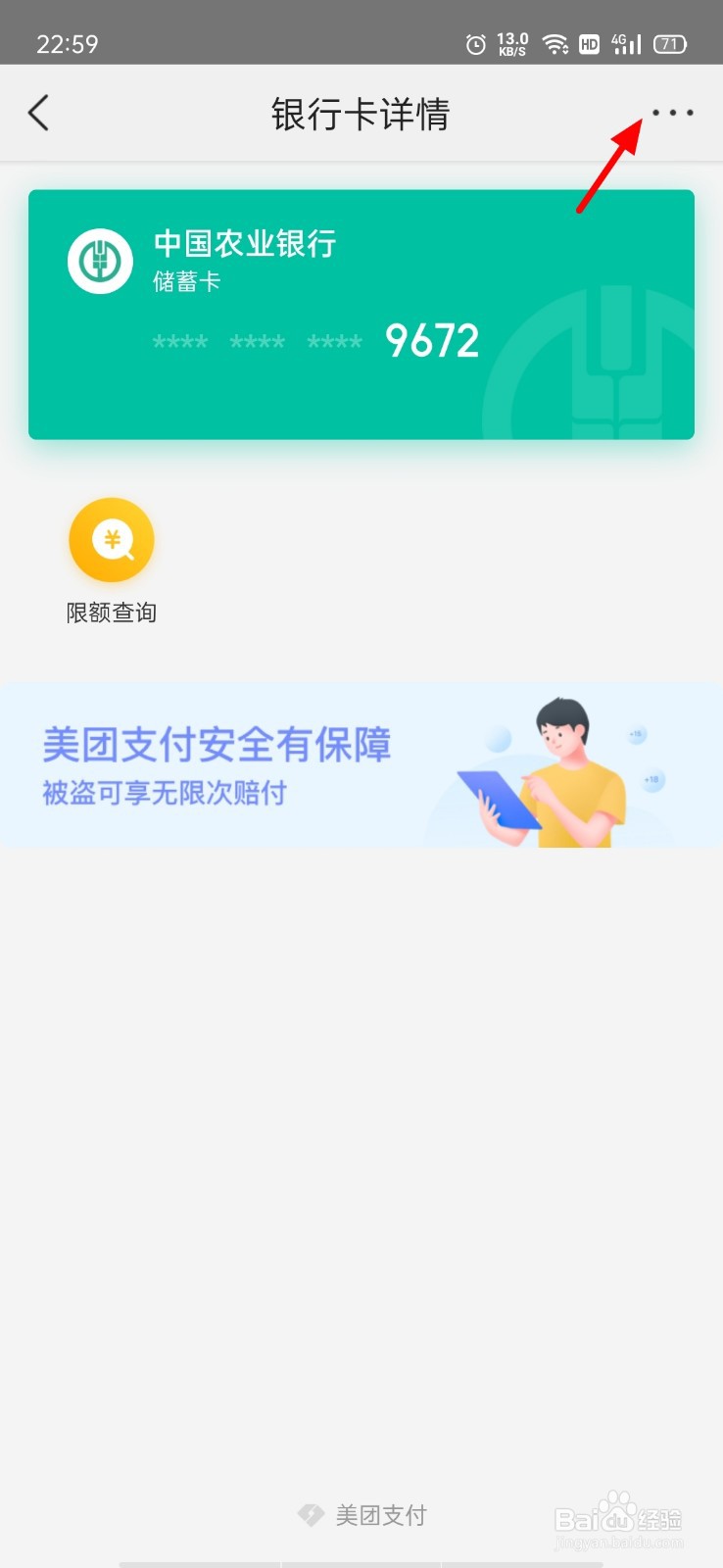Tap the WiFi icon in the status bar
Viewport: 723px width, 1568px height.
pyautogui.click(x=556, y=43)
